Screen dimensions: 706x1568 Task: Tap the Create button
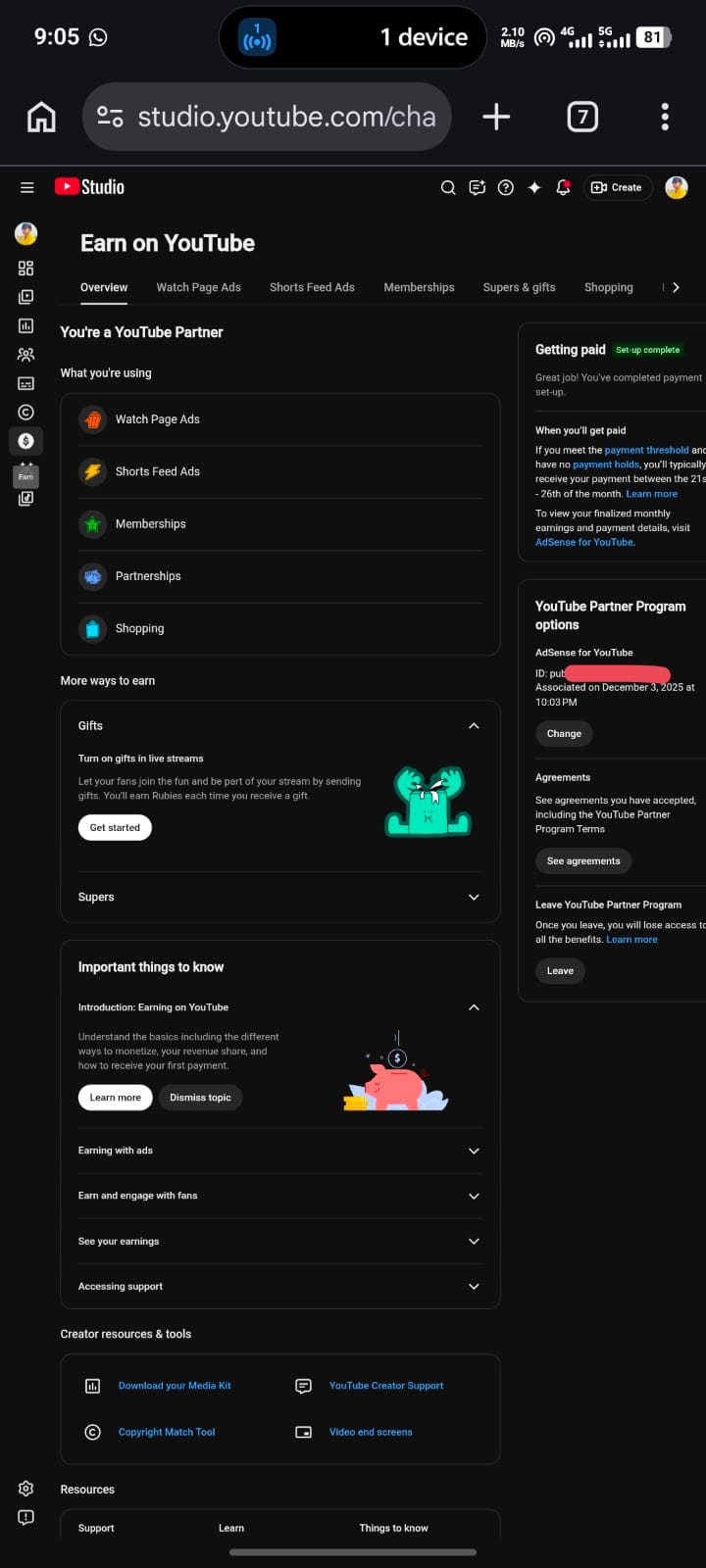pyautogui.click(x=617, y=187)
